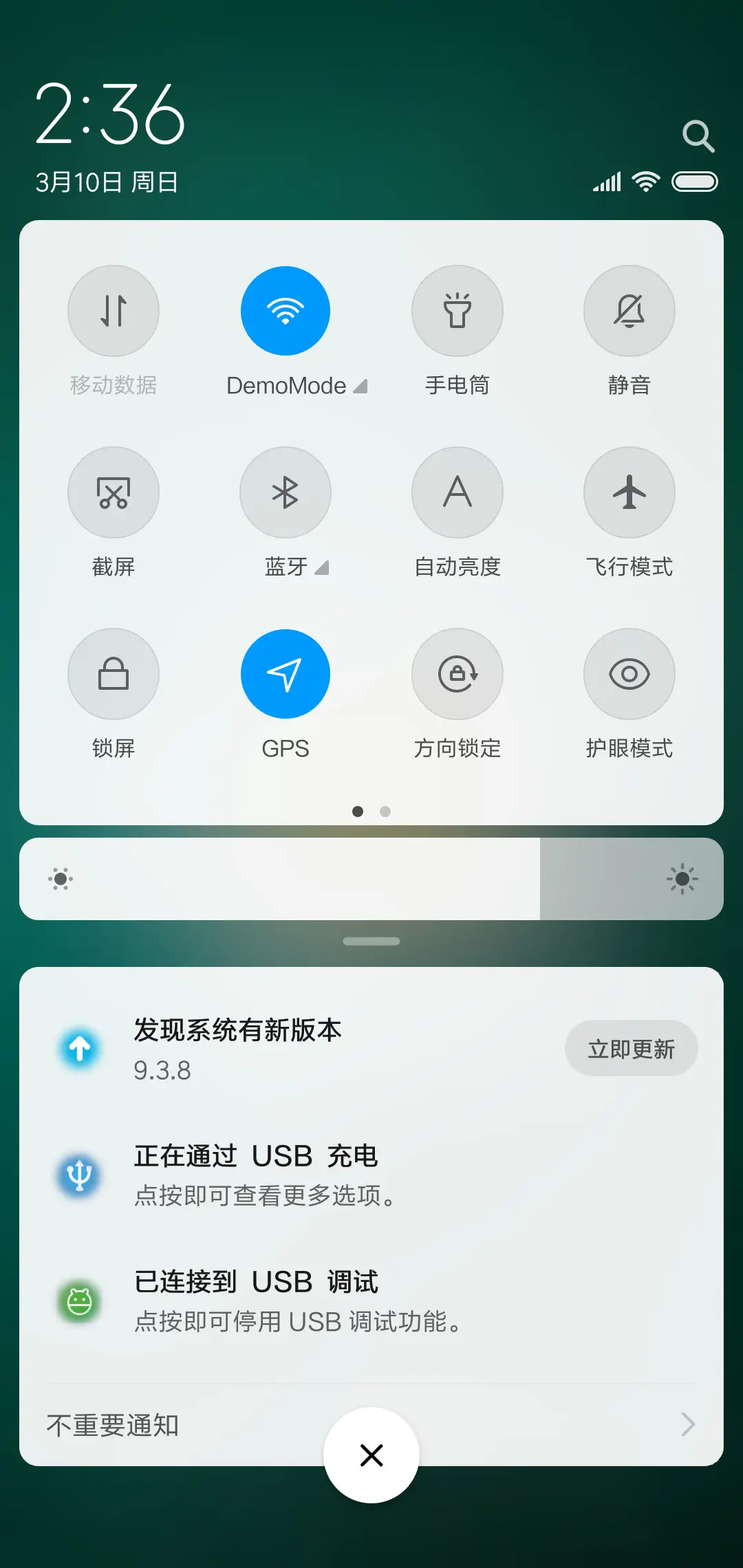Expand DemoMode Wi-Fi network options
This screenshot has height=1568, width=743.
click(360, 386)
